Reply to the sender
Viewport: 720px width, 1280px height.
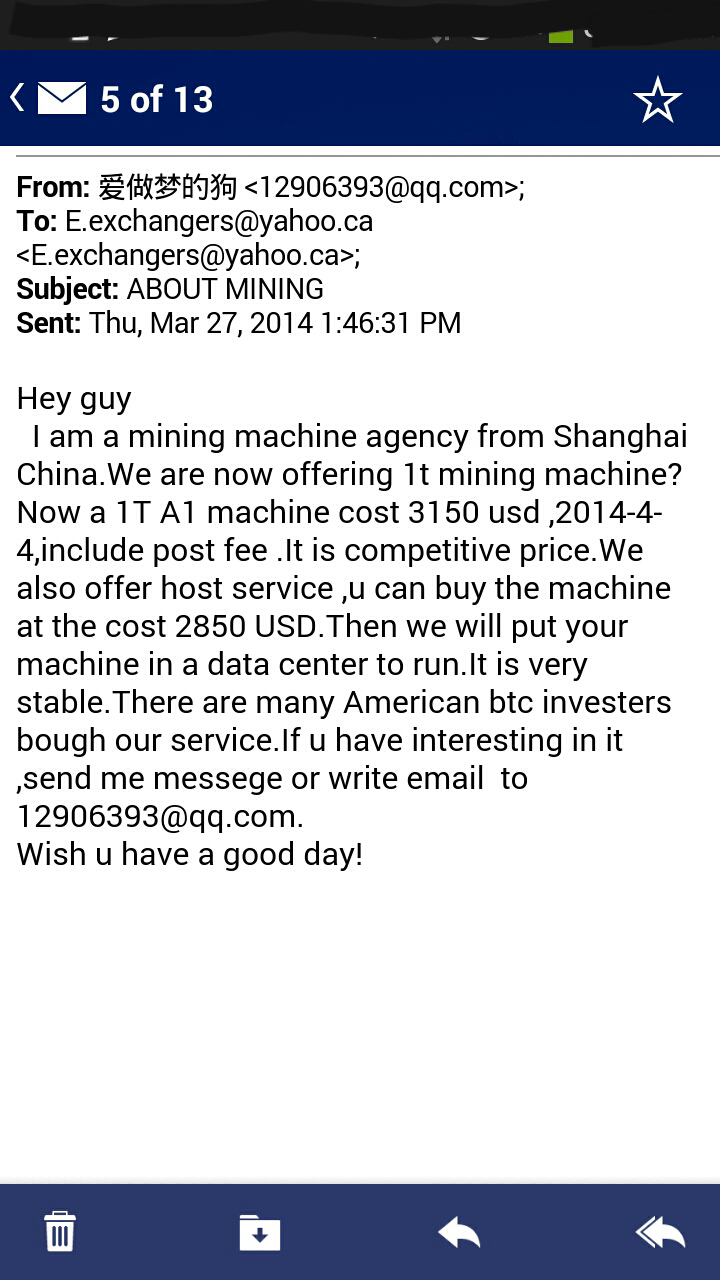tap(459, 1233)
